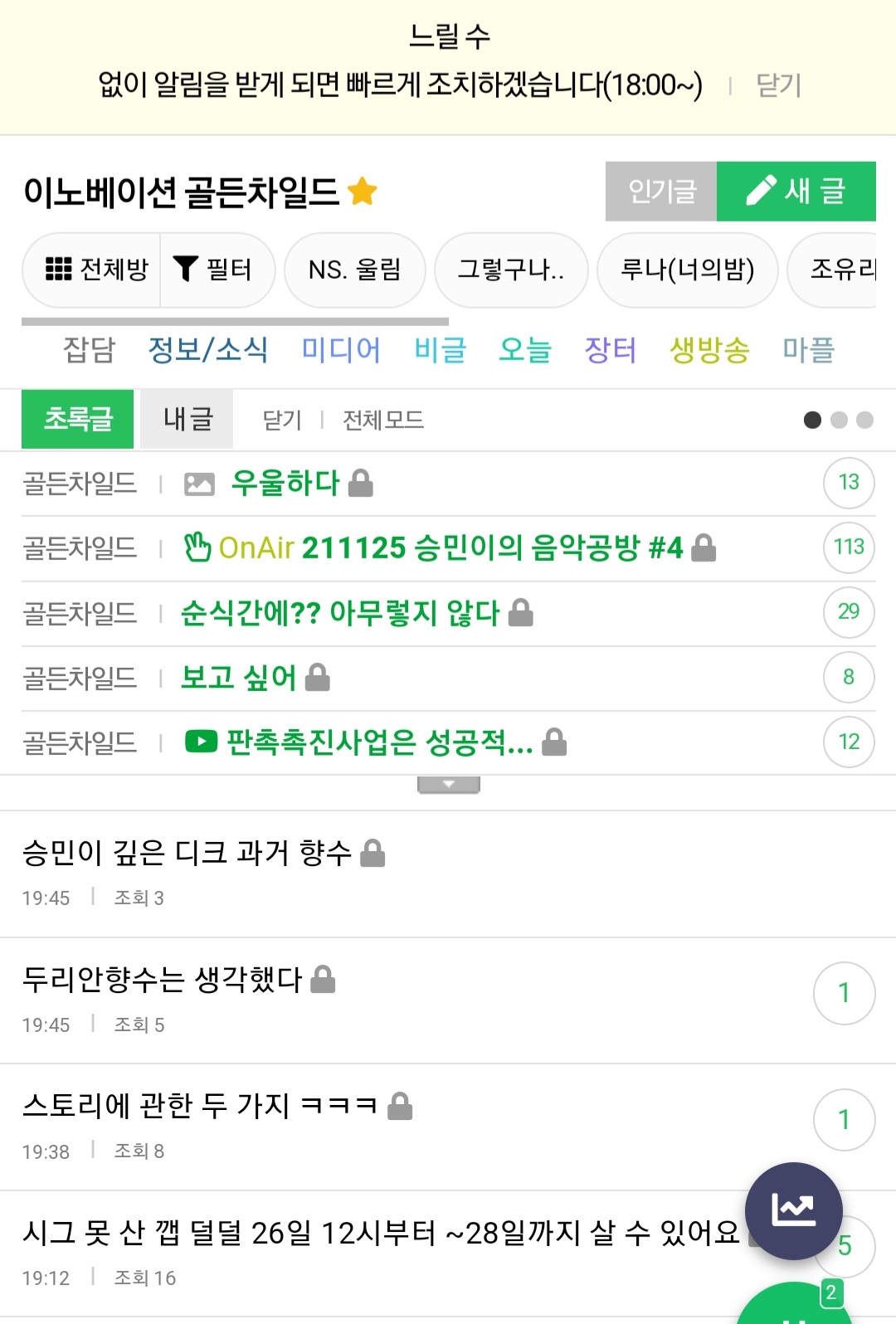896x1324 pixels.
Task: Tap the OnAir hand icon on 승민이의 음악공방 post
Action: (197, 547)
